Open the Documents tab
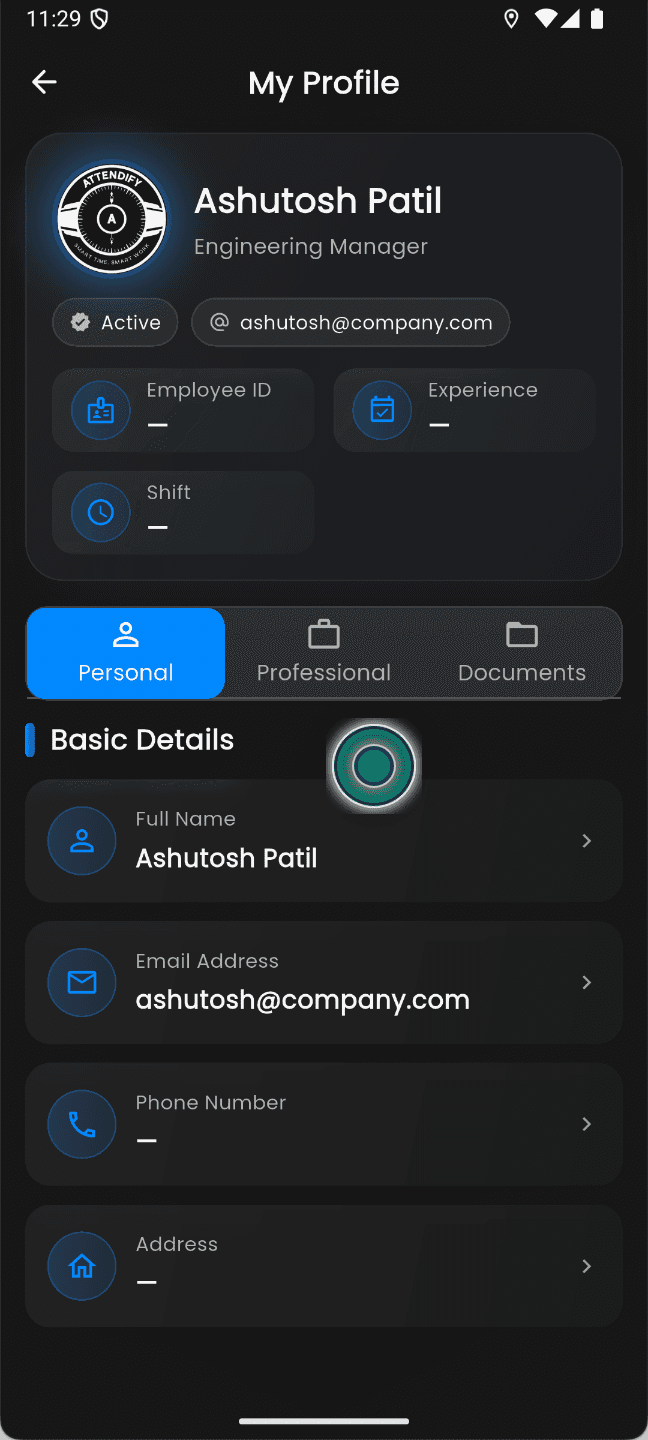Image resolution: width=648 pixels, height=1440 pixels. point(522,653)
